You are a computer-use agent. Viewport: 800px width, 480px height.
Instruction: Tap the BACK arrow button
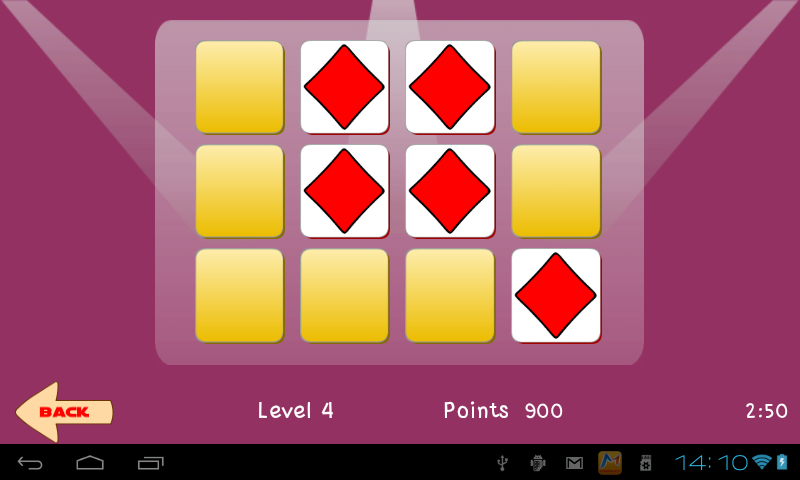(62, 411)
